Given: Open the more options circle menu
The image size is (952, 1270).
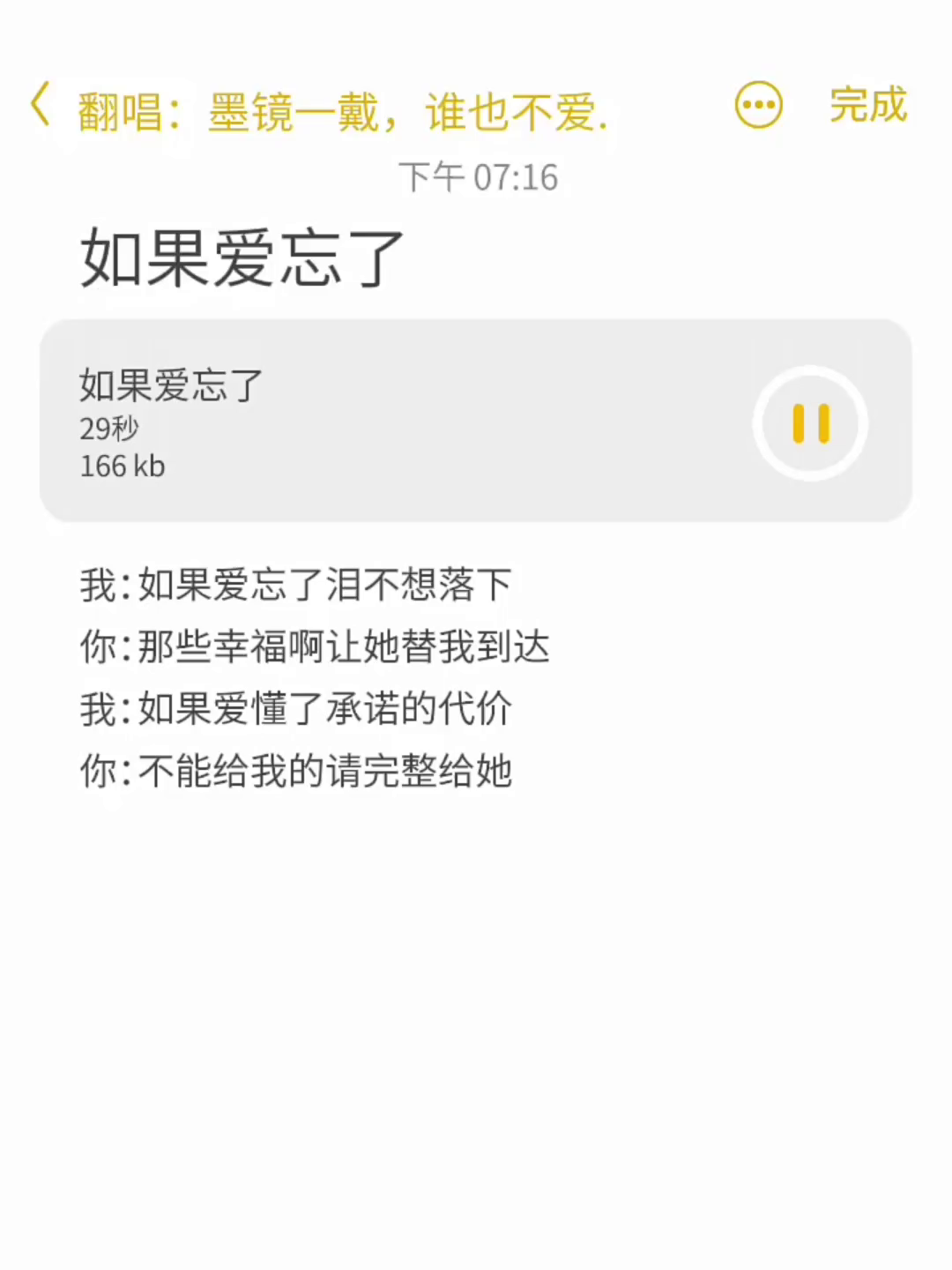Looking at the screenshot, I should (x=758, y=106).
